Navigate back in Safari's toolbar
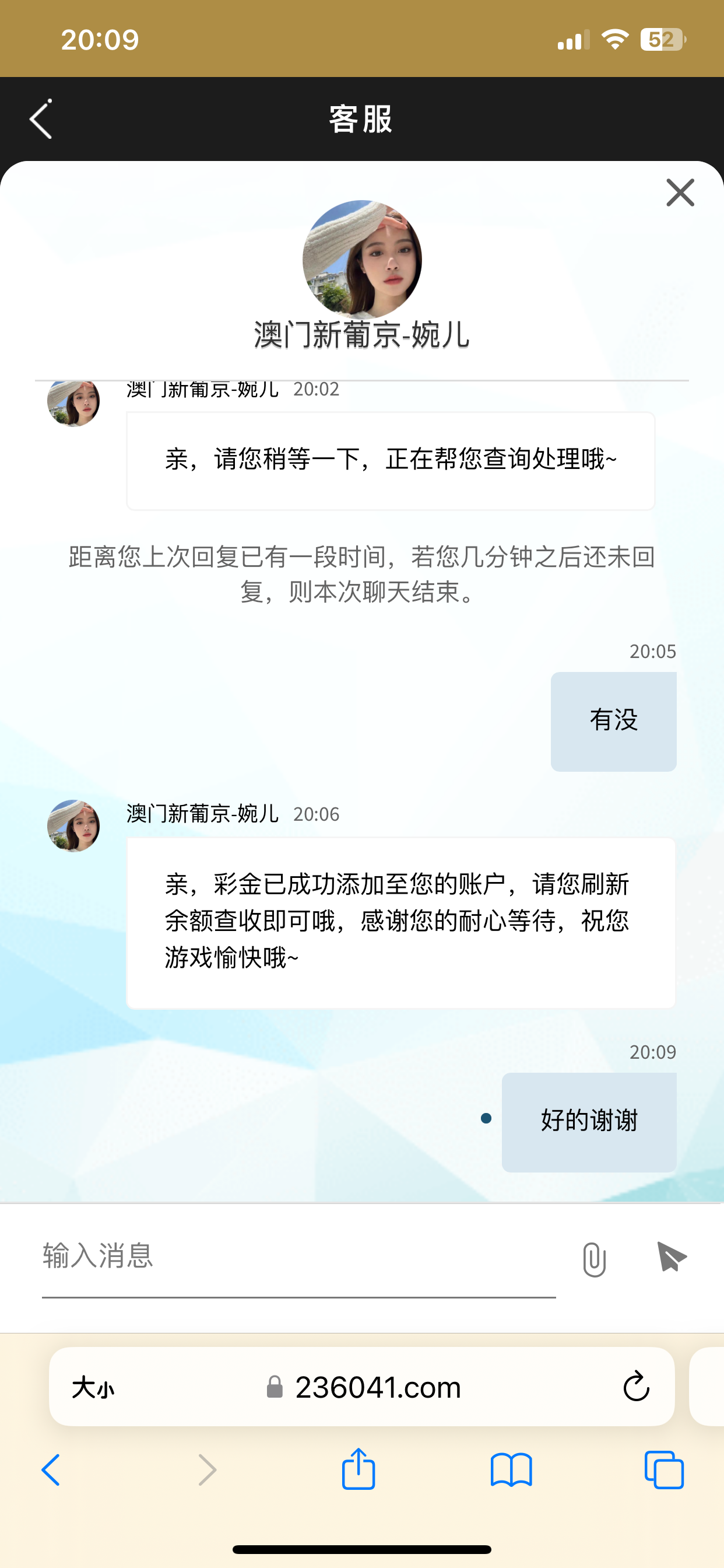The height and width of the screenshot is (1568, 724). click(51, 1471)
